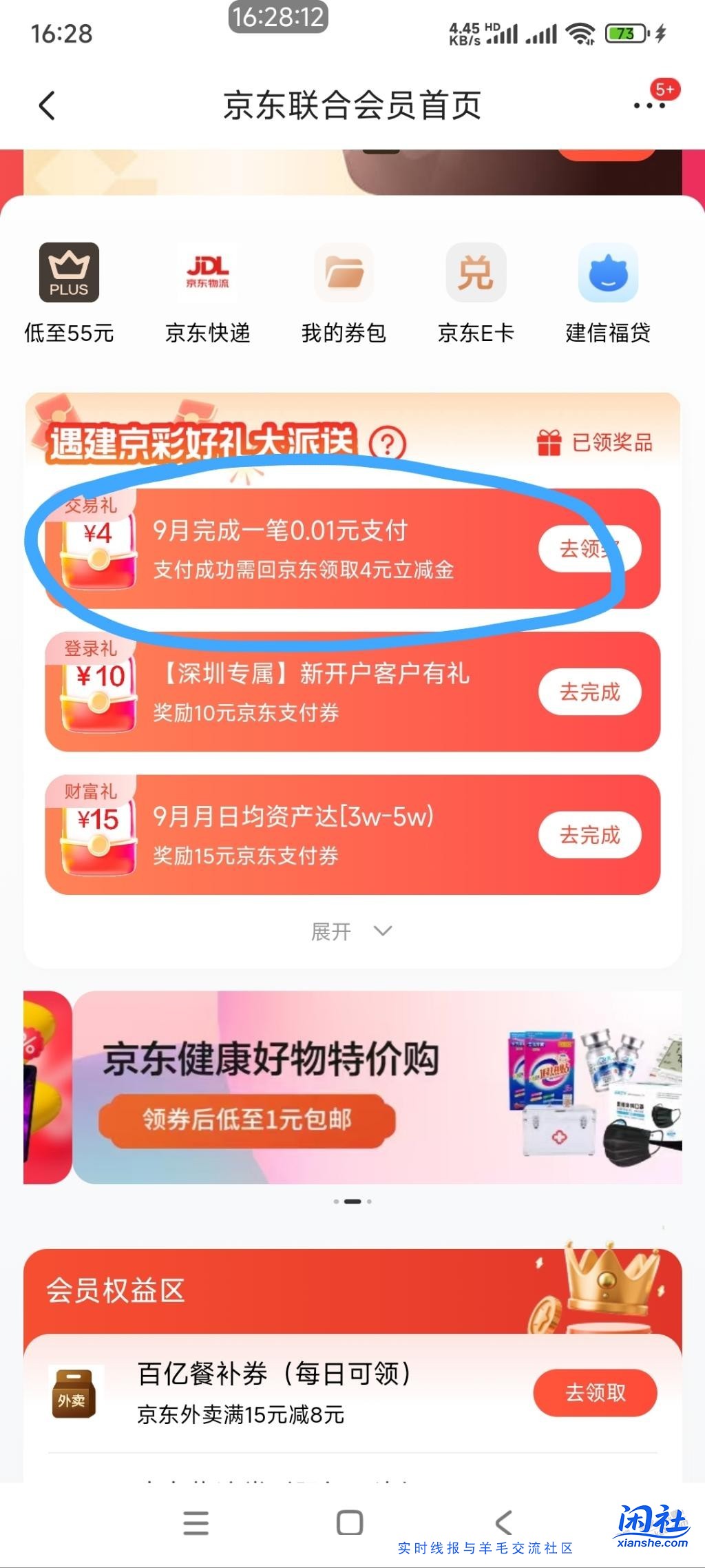Tap the back arrow at top left
The height and width of the screenshot is (1568, 705).
click(x=45, y=105)
